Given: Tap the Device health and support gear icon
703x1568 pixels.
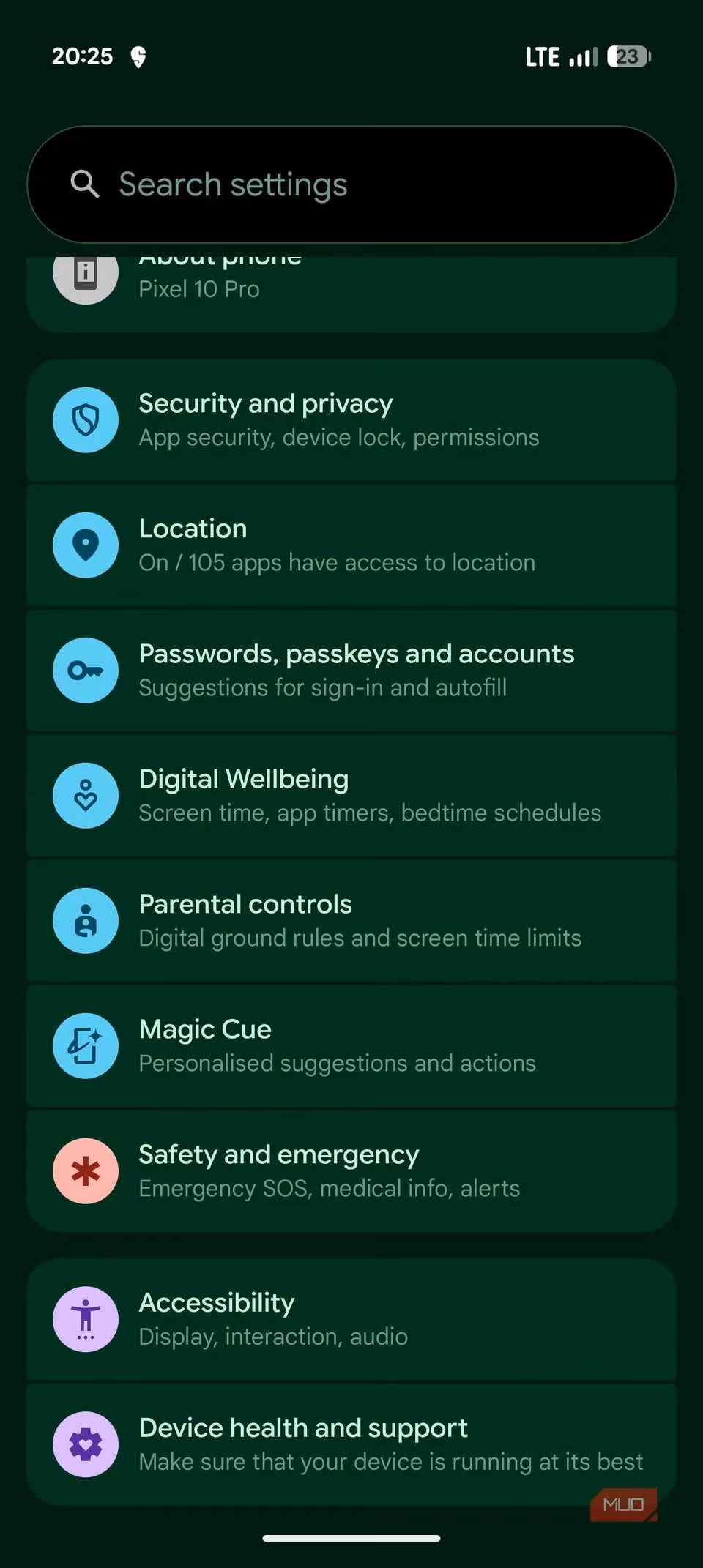Looking at the screenshot, I should 85,1444.
